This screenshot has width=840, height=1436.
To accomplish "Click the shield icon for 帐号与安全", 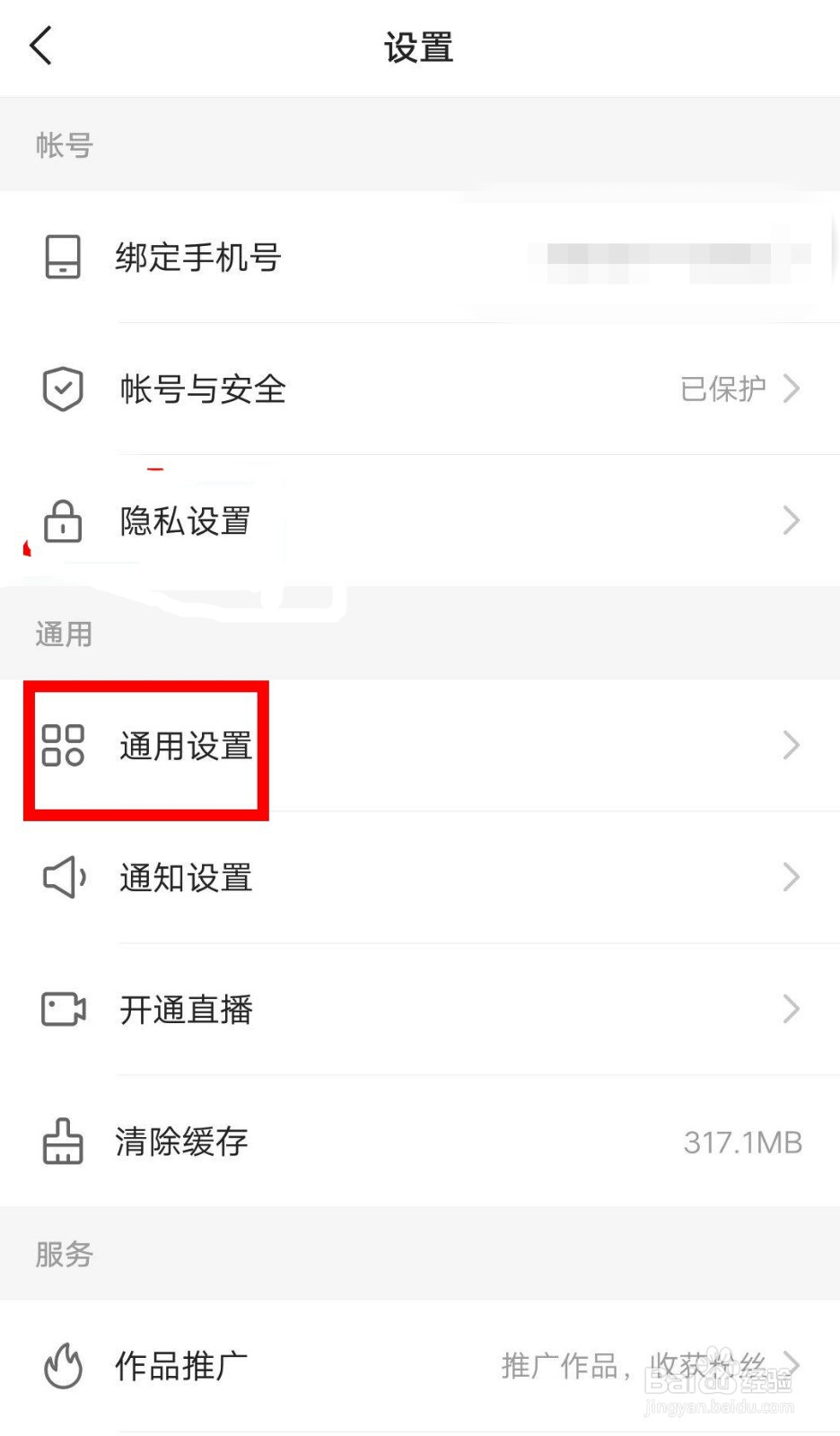I will click(x=61, y=389).
